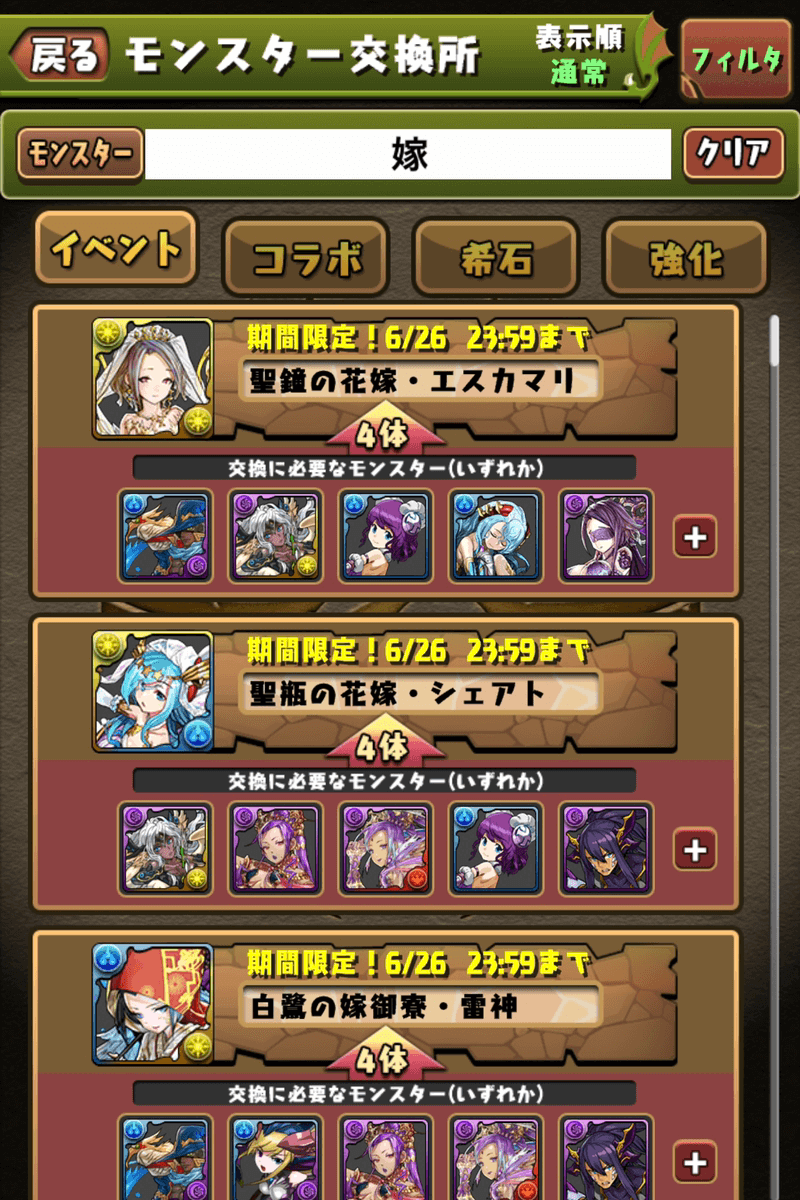Expand required monsters for 聖瓶の花嫁・シェアト
The image size is (800, 1200).
695,850
